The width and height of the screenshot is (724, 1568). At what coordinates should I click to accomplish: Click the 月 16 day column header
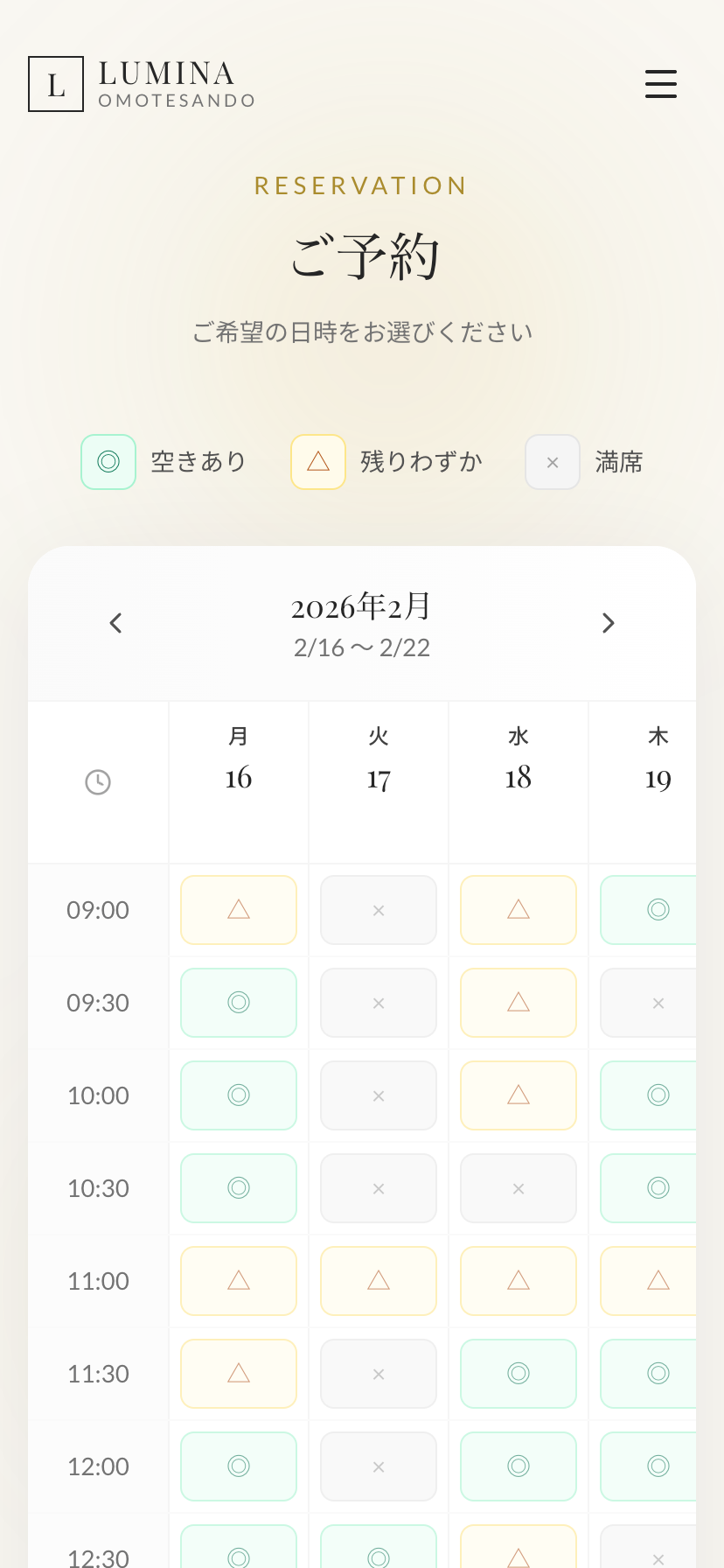(239, 758)
